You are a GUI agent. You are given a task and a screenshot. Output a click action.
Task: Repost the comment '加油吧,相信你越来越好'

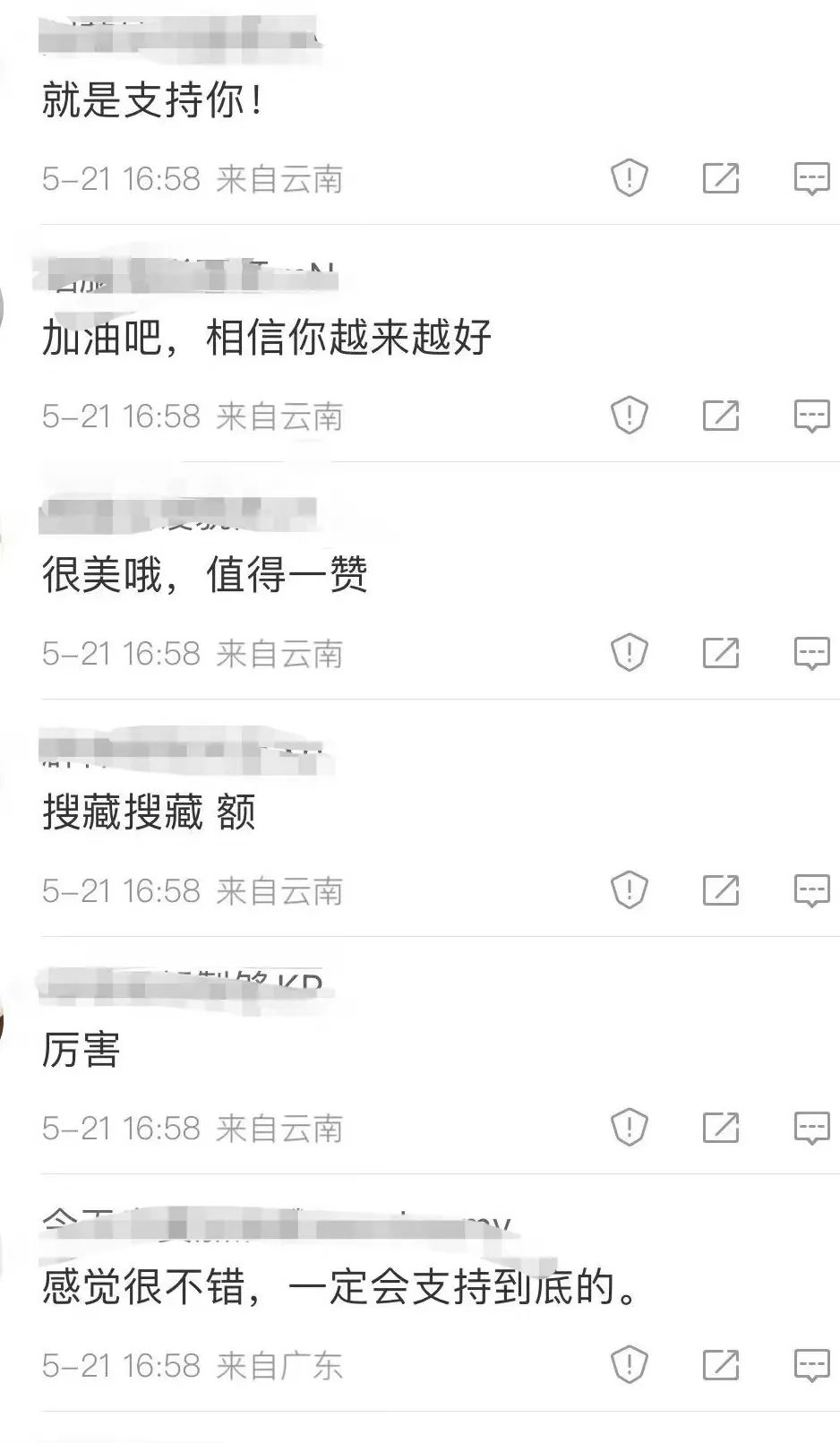pos(721,415)
